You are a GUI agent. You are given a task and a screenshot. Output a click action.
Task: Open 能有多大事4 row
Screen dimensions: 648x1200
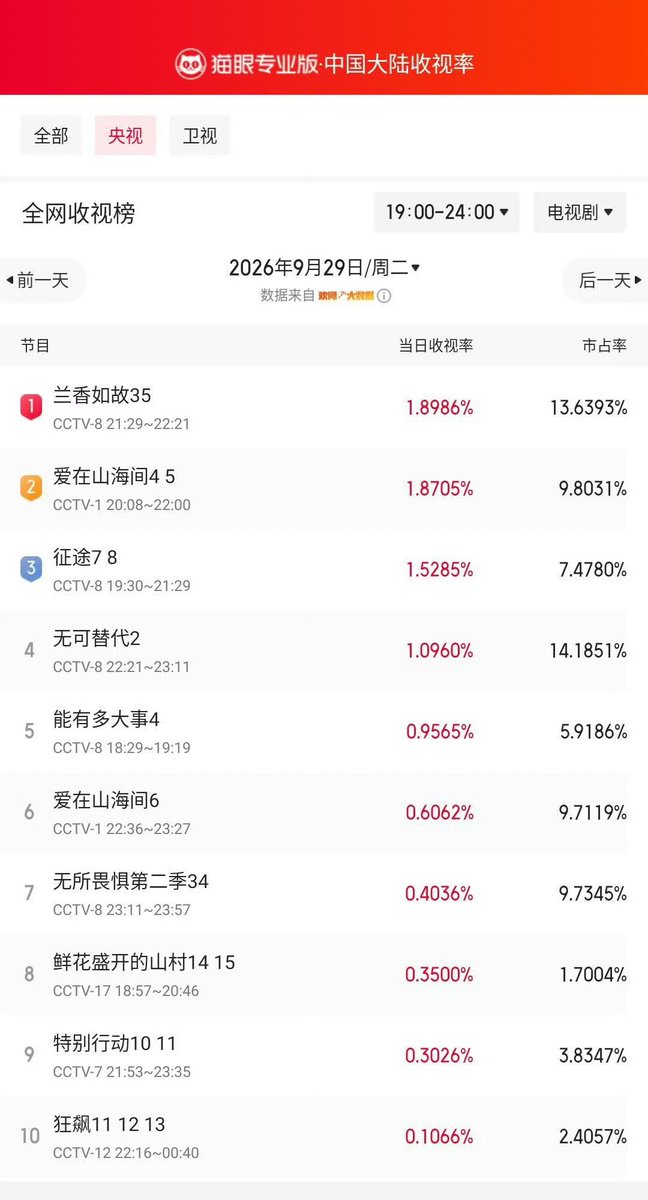point(324,732)
